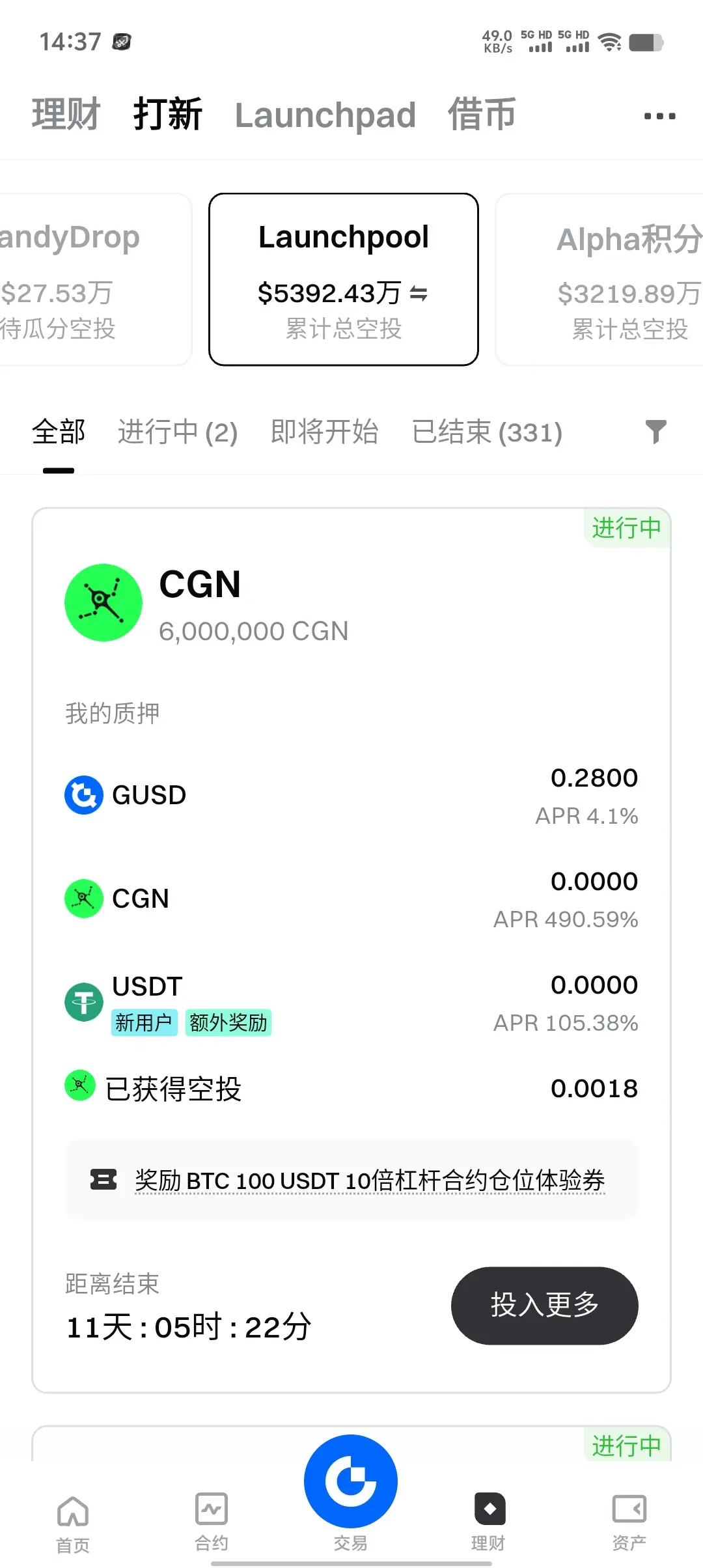
Task: Show the 进行中 (2) filter tab
Action: [178, 432]
